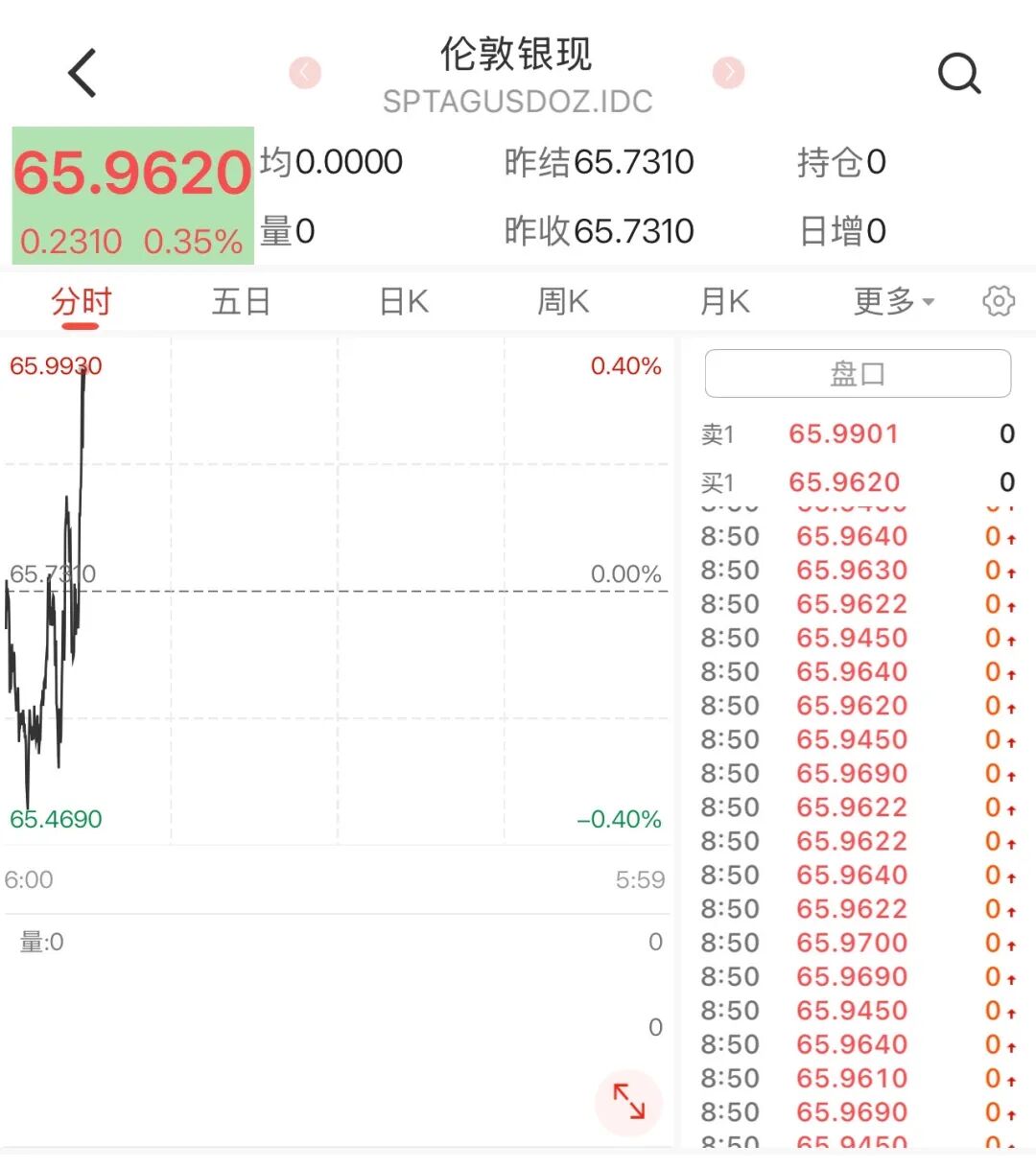Screen dimensions: 1036x1168
Task: Open the 日K chart tab
Action: [x=404, y=302]
